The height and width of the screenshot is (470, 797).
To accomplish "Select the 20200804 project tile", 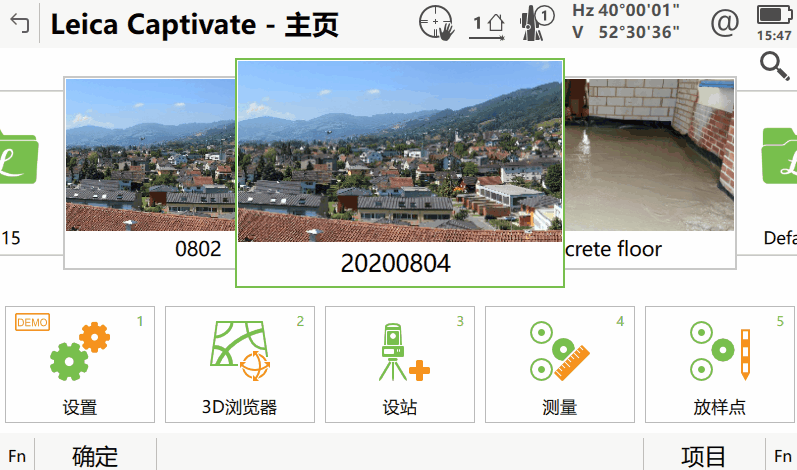I will [400, 170].
